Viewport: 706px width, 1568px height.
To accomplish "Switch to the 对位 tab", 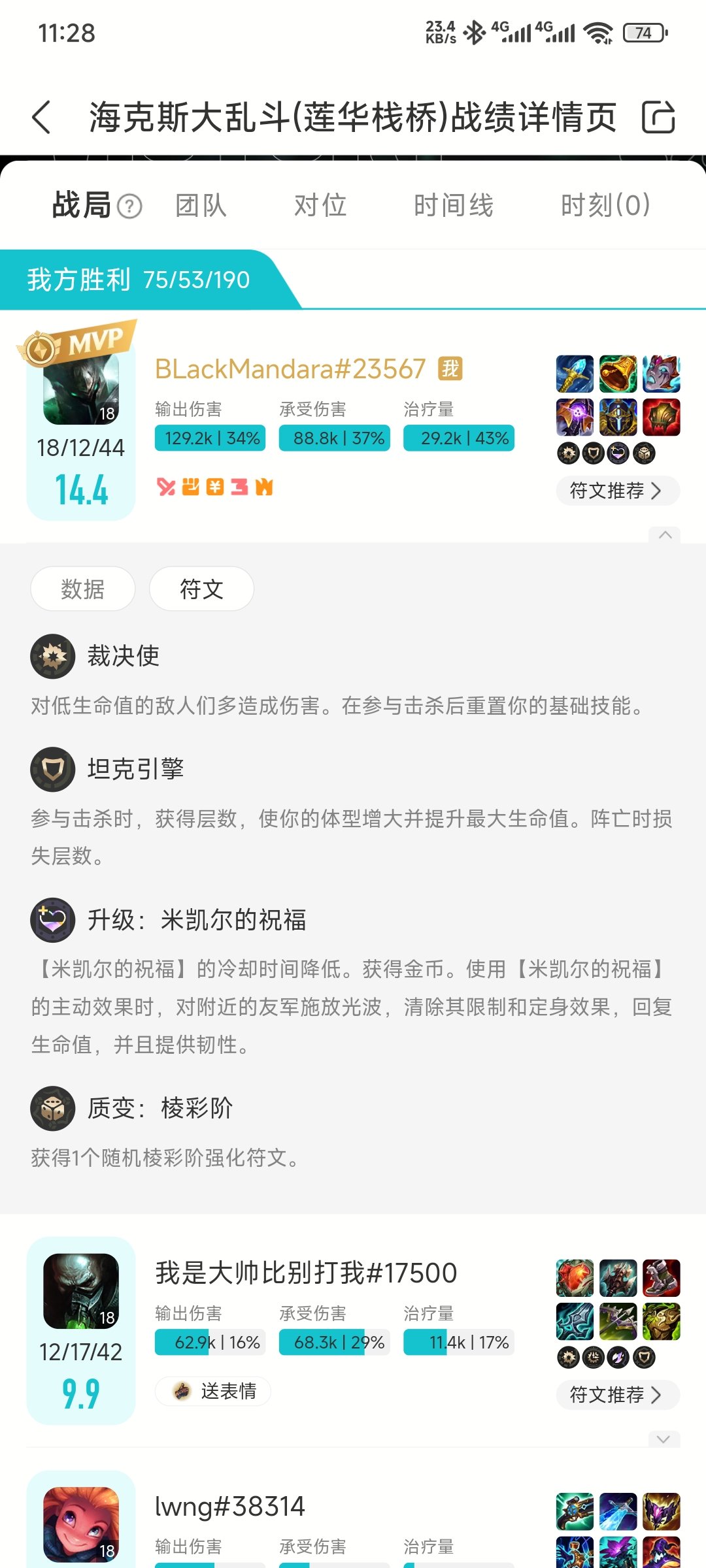I will coord(320,205).
